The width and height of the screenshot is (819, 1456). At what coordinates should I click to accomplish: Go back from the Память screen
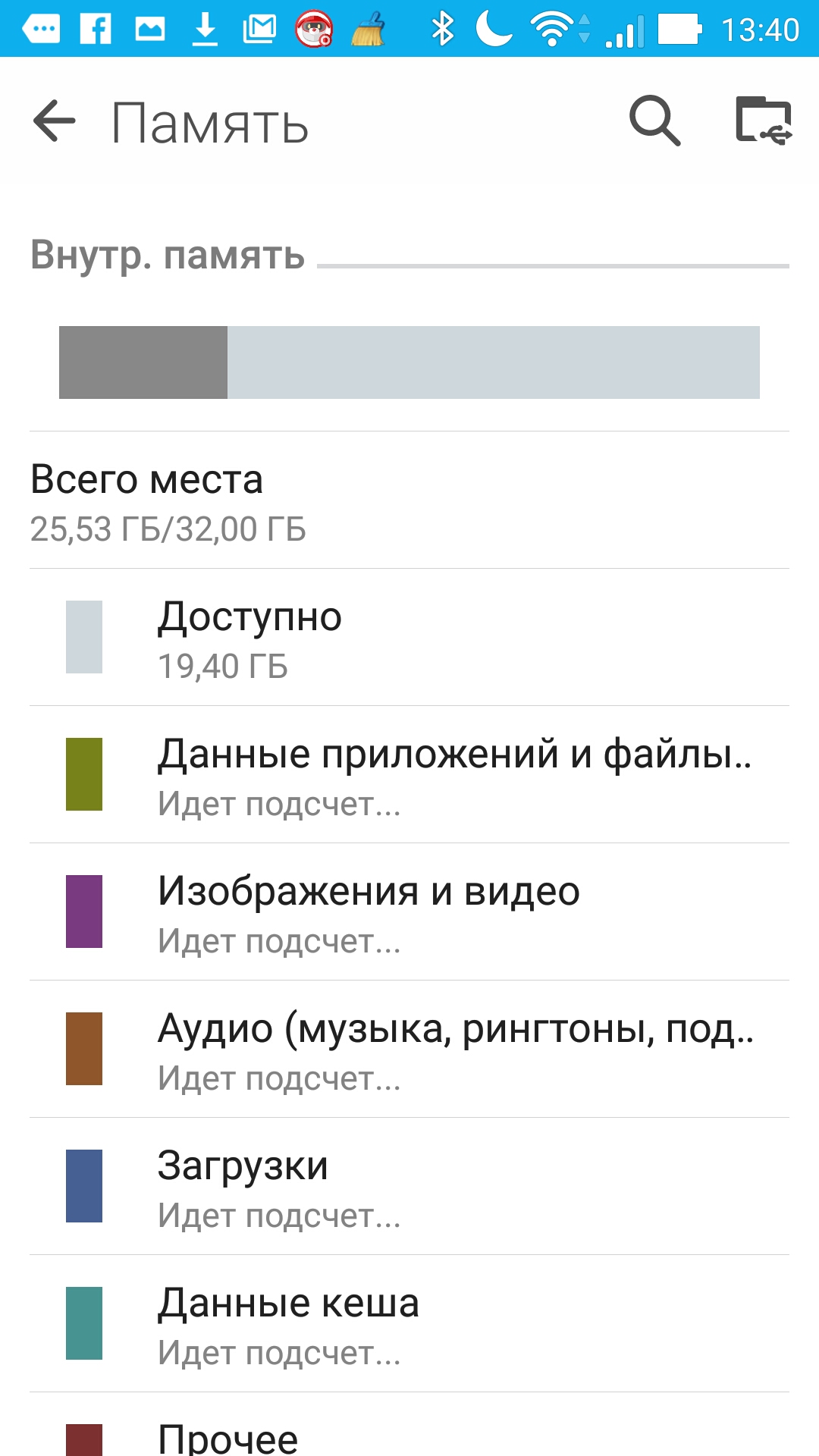click(55, 121)
